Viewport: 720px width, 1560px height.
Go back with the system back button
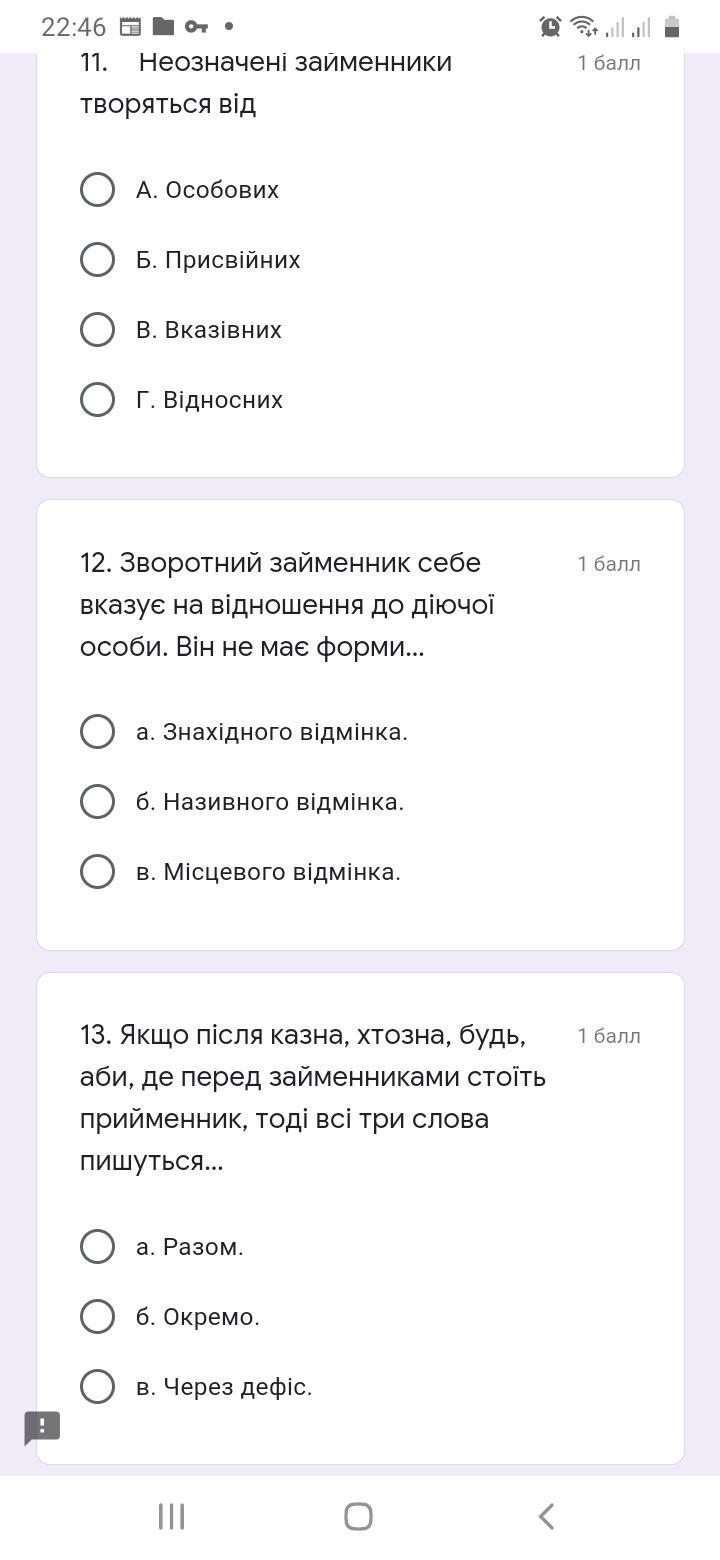(546, 1516)
